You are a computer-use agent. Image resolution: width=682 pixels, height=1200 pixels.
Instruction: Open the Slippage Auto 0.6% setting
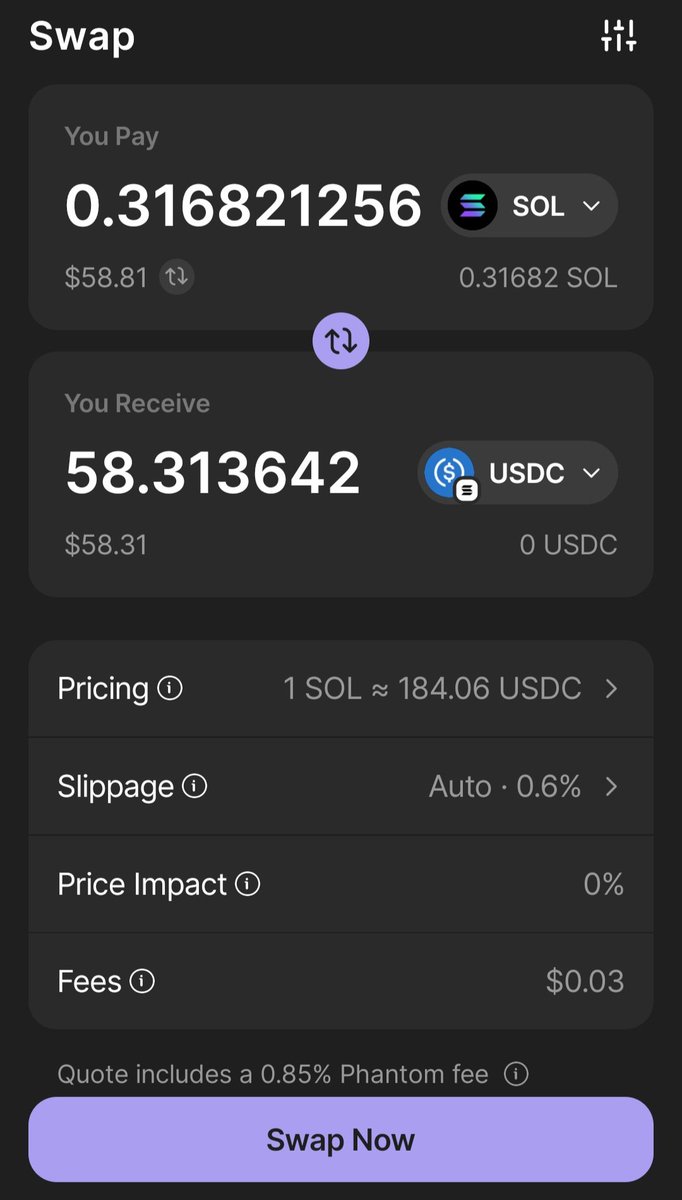[x=341, y=787]
